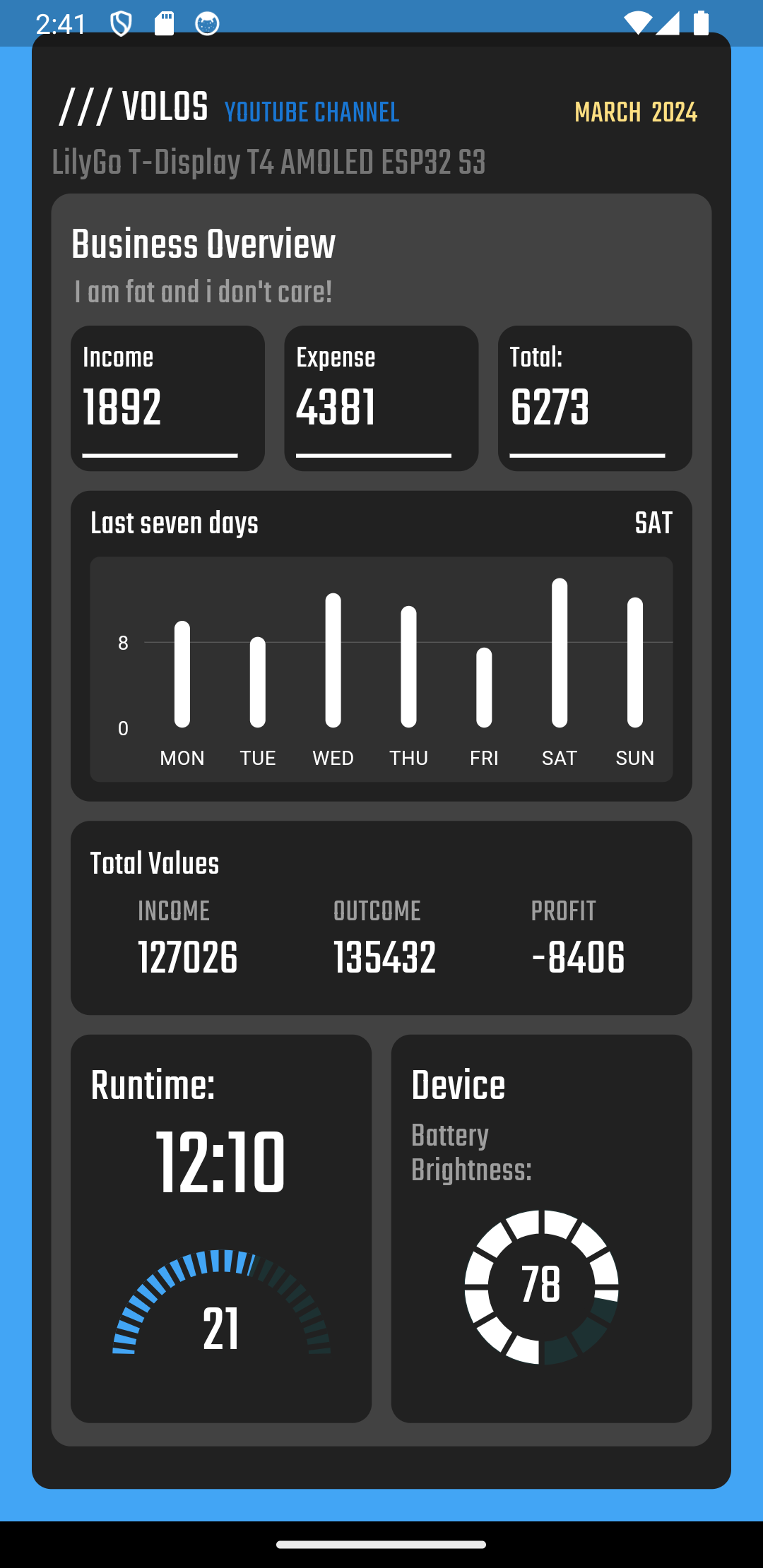Click the battery brightness ring gauge
Image resolution: width=763 pixels, height=1568 pixels.
[x=540, y=1285]
